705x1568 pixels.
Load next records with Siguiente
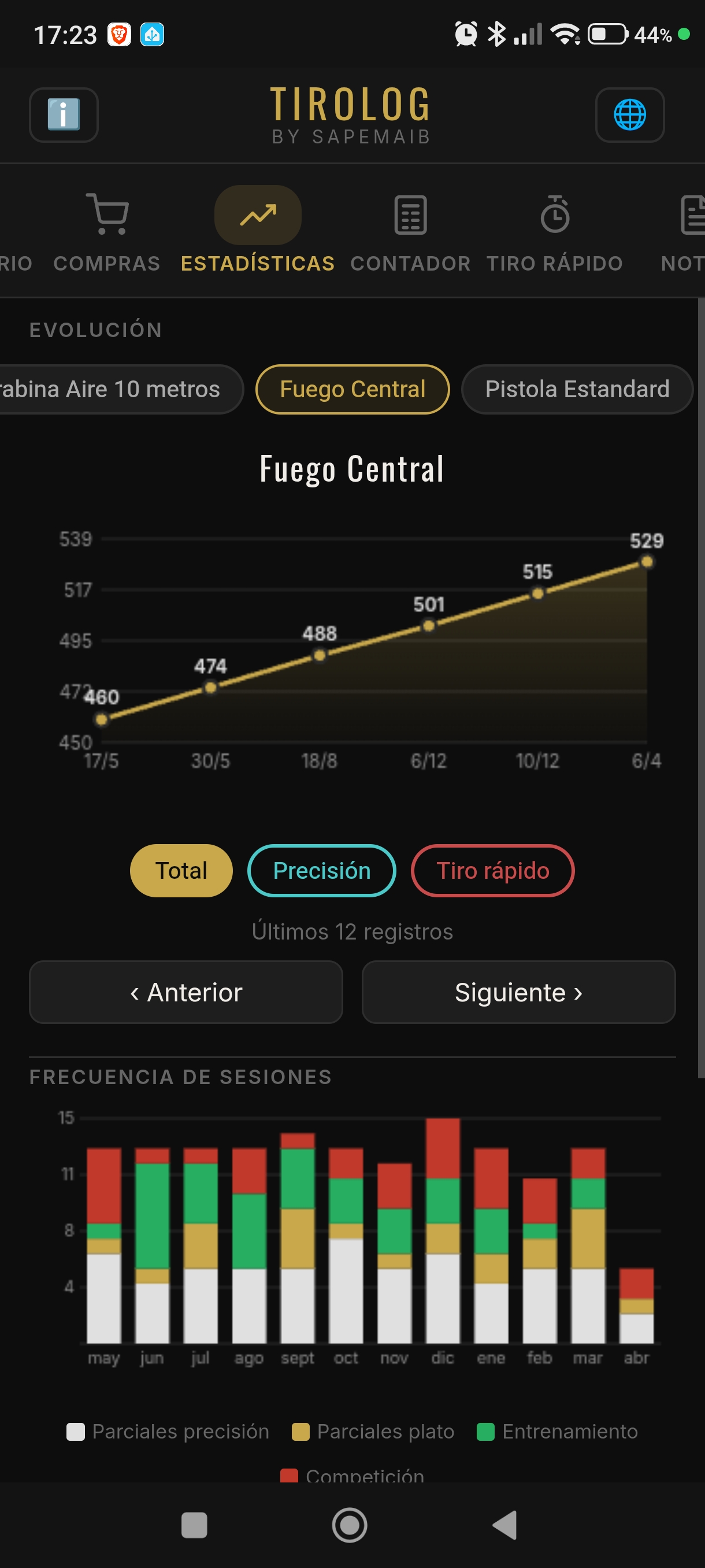click(x=518, y=992)
